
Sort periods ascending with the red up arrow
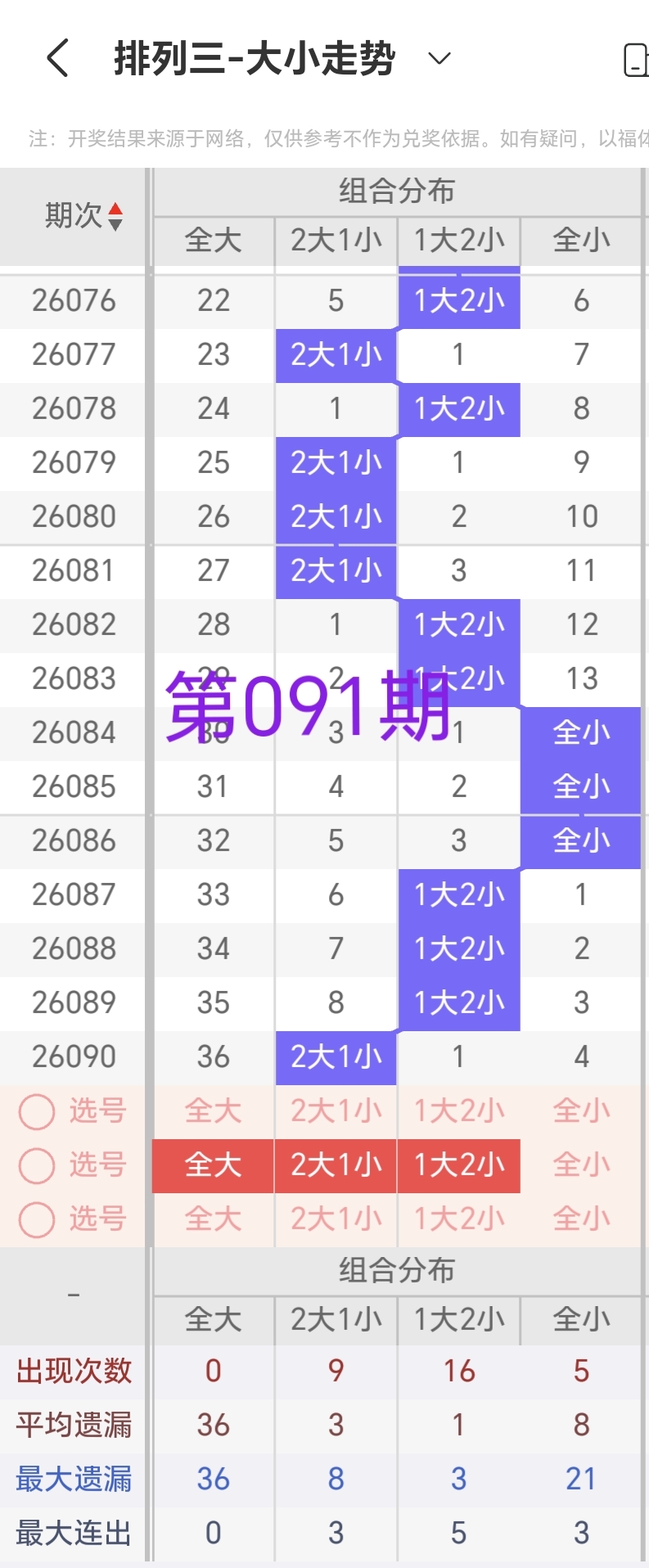click(117, 210)
